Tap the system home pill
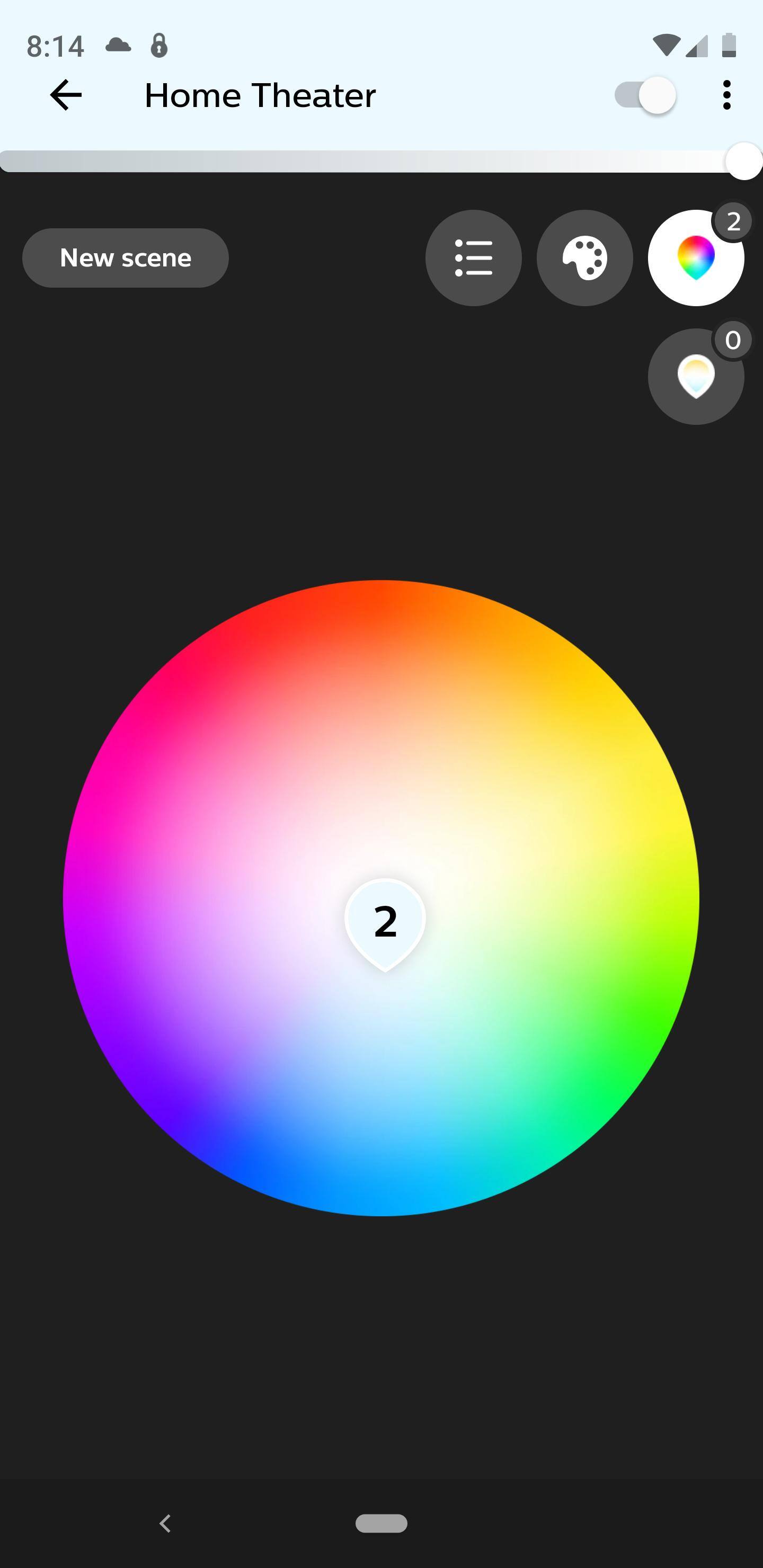763x1568 pixels. click(381, 1523)
